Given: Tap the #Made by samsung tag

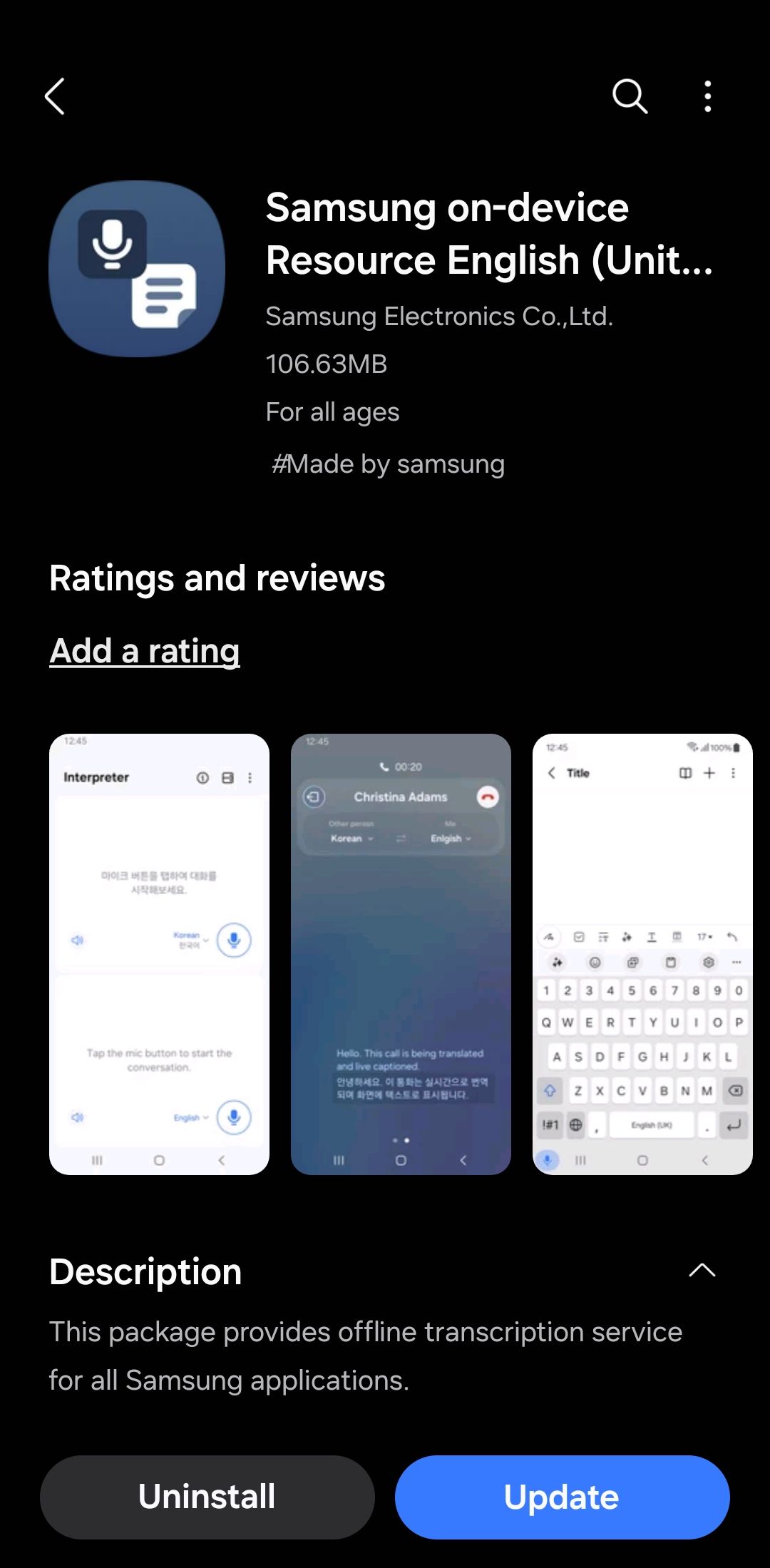Looking at the screenshot, I should [x=389, y=464].
